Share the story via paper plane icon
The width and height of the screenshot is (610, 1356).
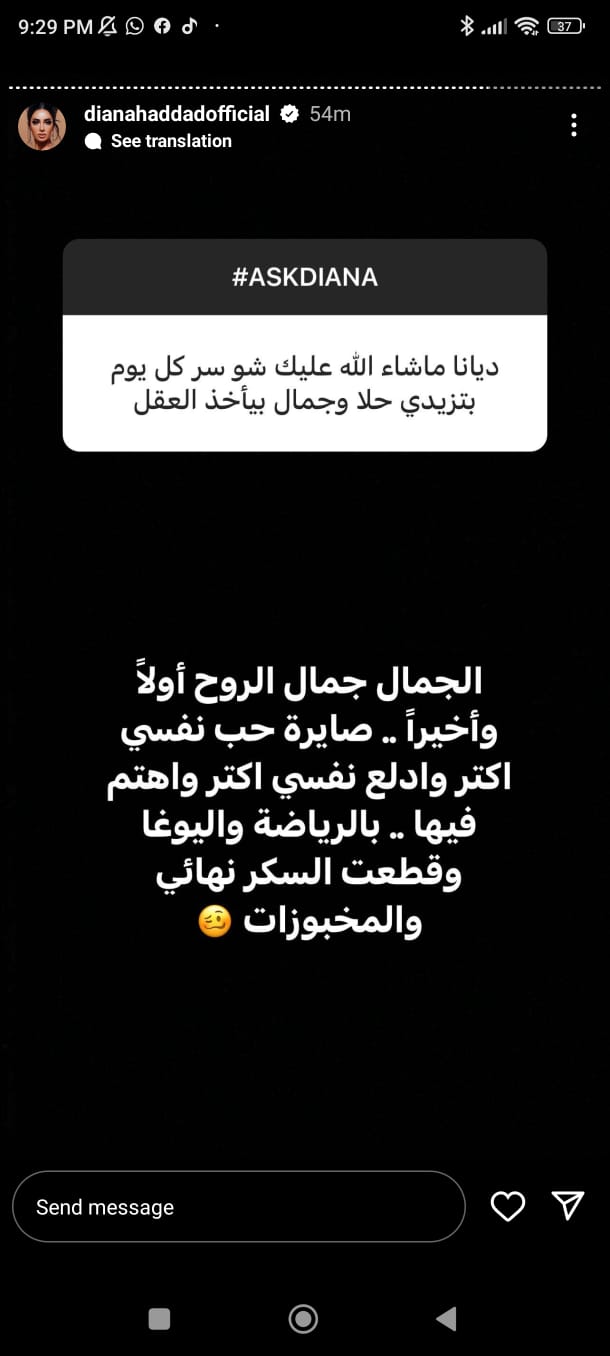pyautogui.click(x=568, y=1206)
